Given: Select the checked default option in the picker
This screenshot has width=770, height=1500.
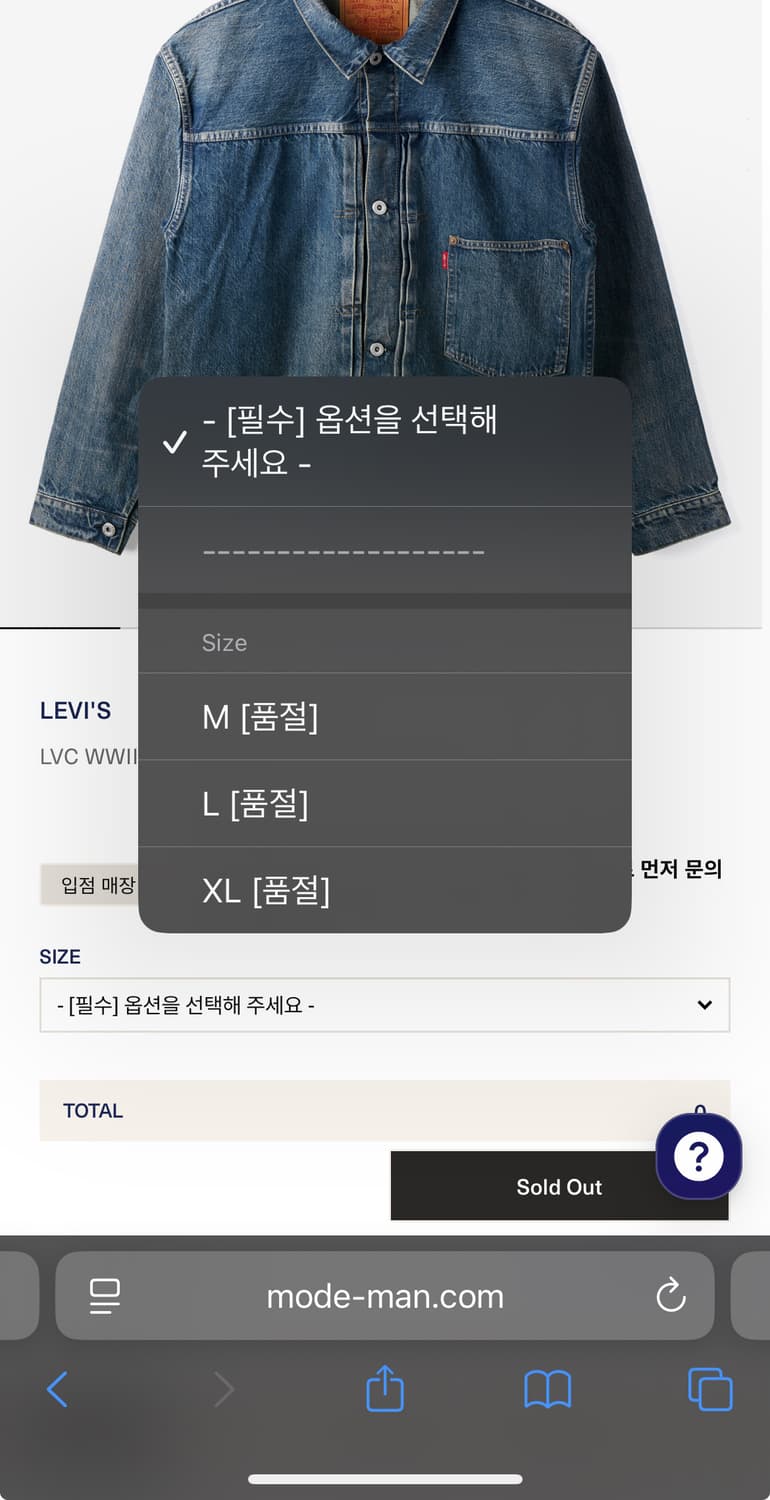Looking at the screenshot, I should 385,440.
